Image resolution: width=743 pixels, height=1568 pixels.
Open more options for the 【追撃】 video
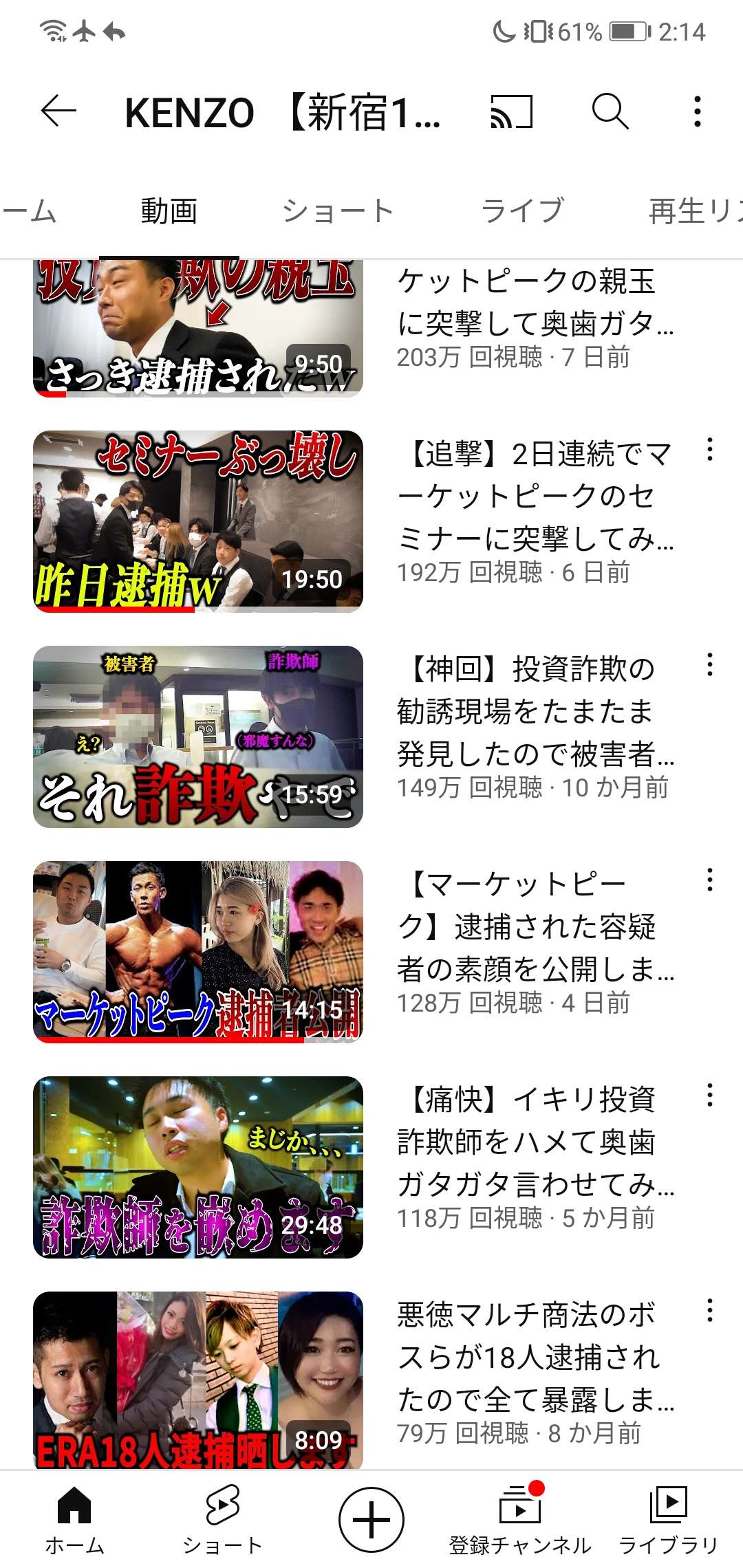(709, 450)
